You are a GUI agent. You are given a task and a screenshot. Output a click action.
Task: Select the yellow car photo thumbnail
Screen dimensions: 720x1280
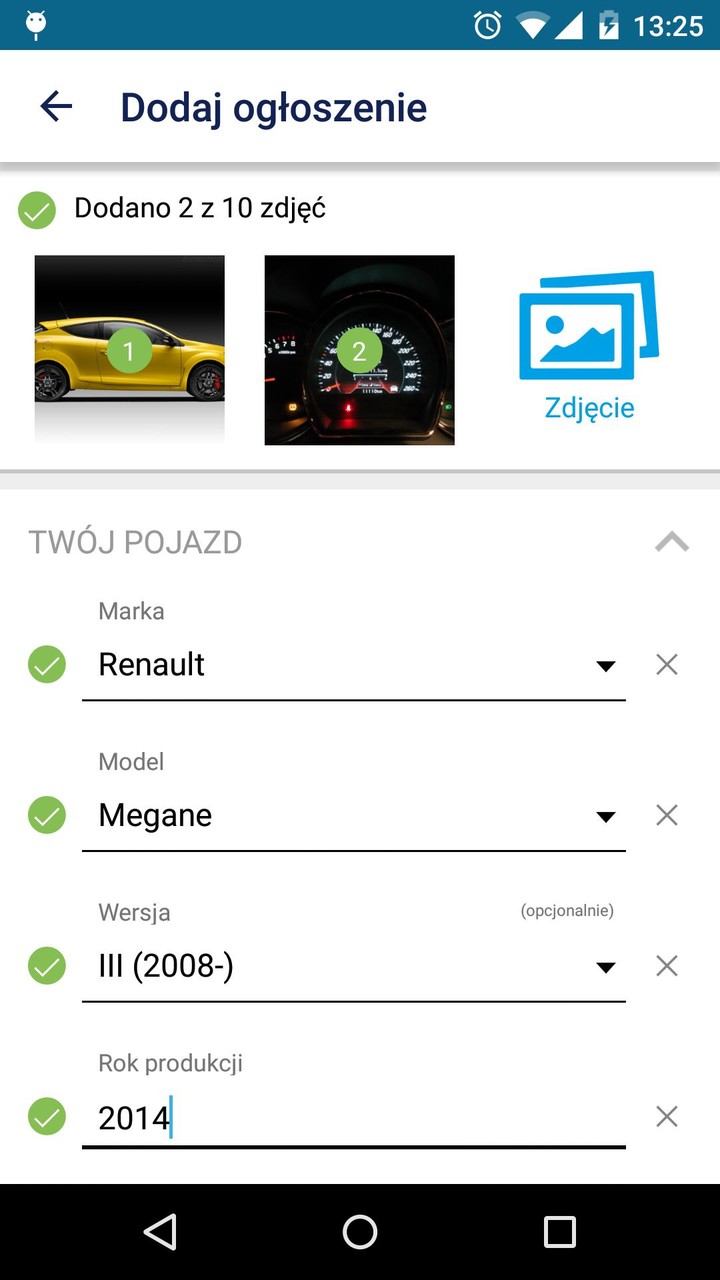[129, 348]
